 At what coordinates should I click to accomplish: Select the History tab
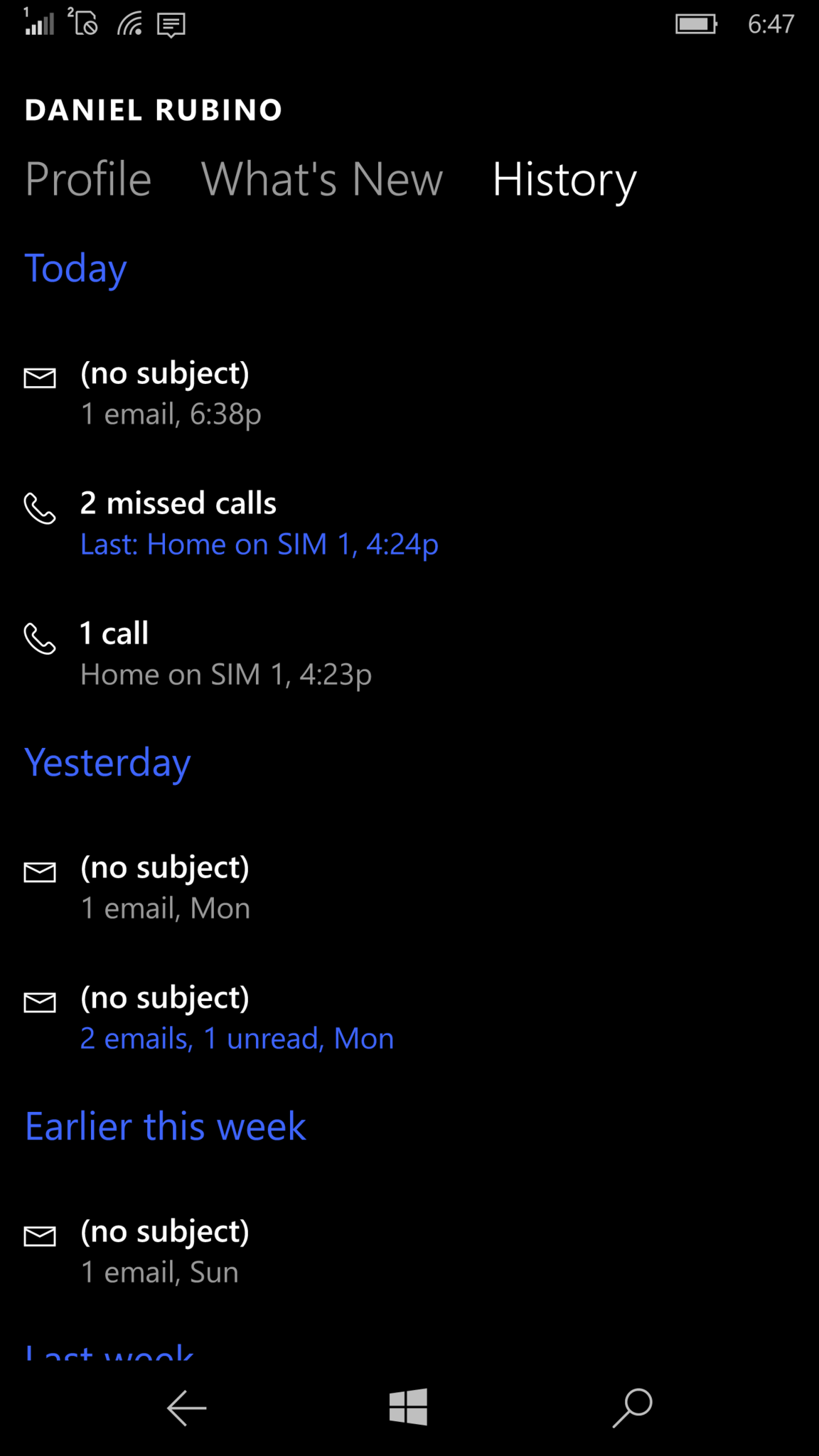[565, 180]
